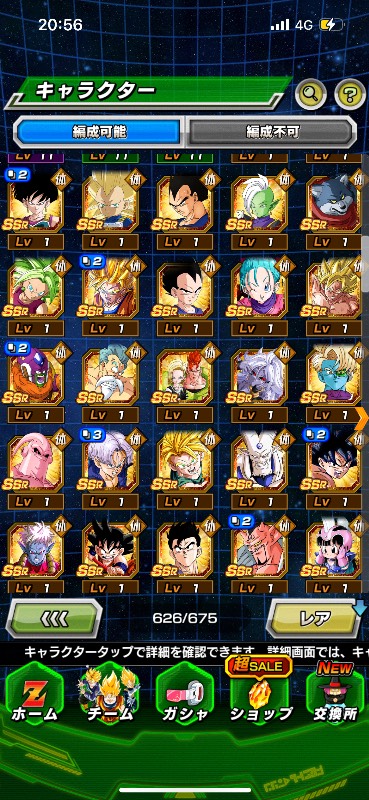Open the question mark help icon

[x=350, y=94]
